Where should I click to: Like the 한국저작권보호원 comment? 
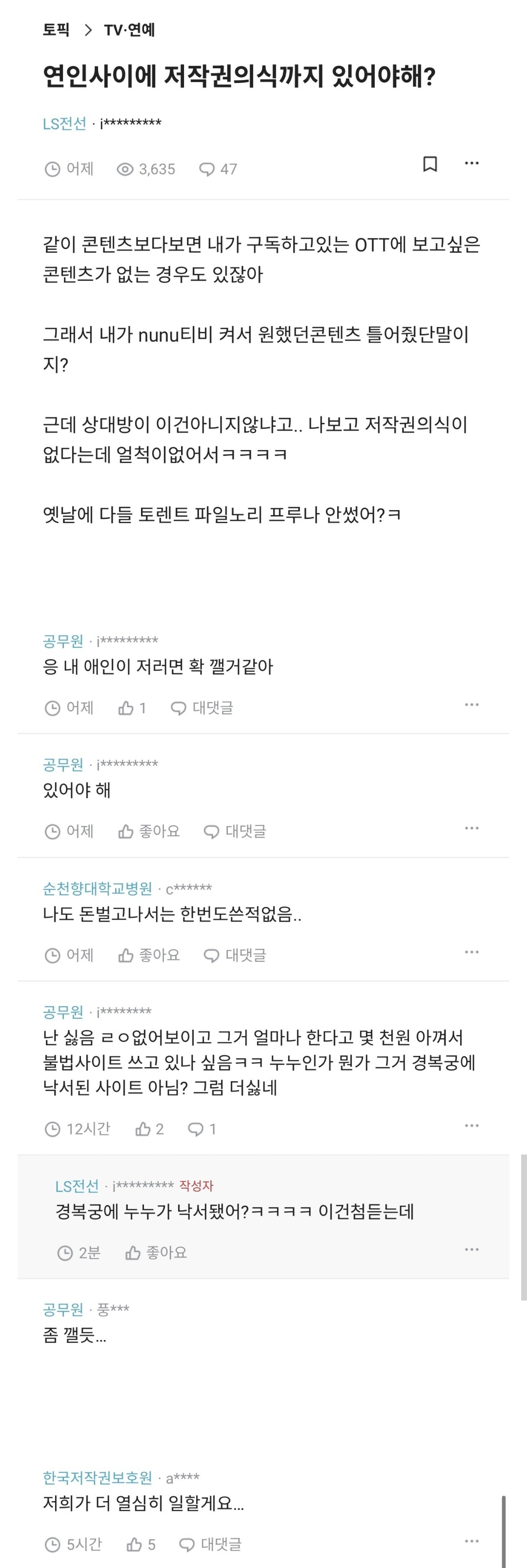tap(141, 1544)
